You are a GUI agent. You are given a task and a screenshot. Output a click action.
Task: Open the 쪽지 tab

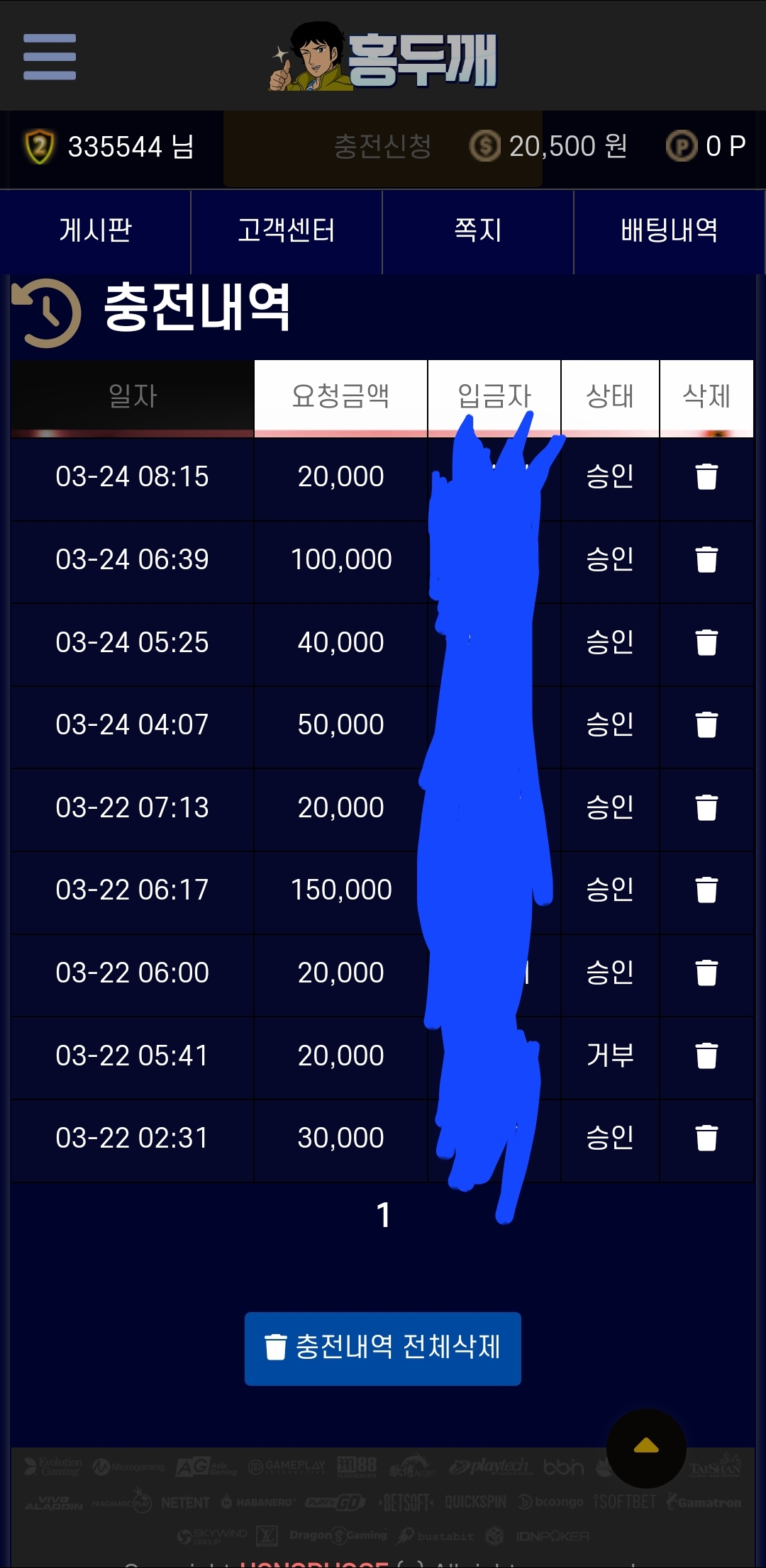click(478, 230)
